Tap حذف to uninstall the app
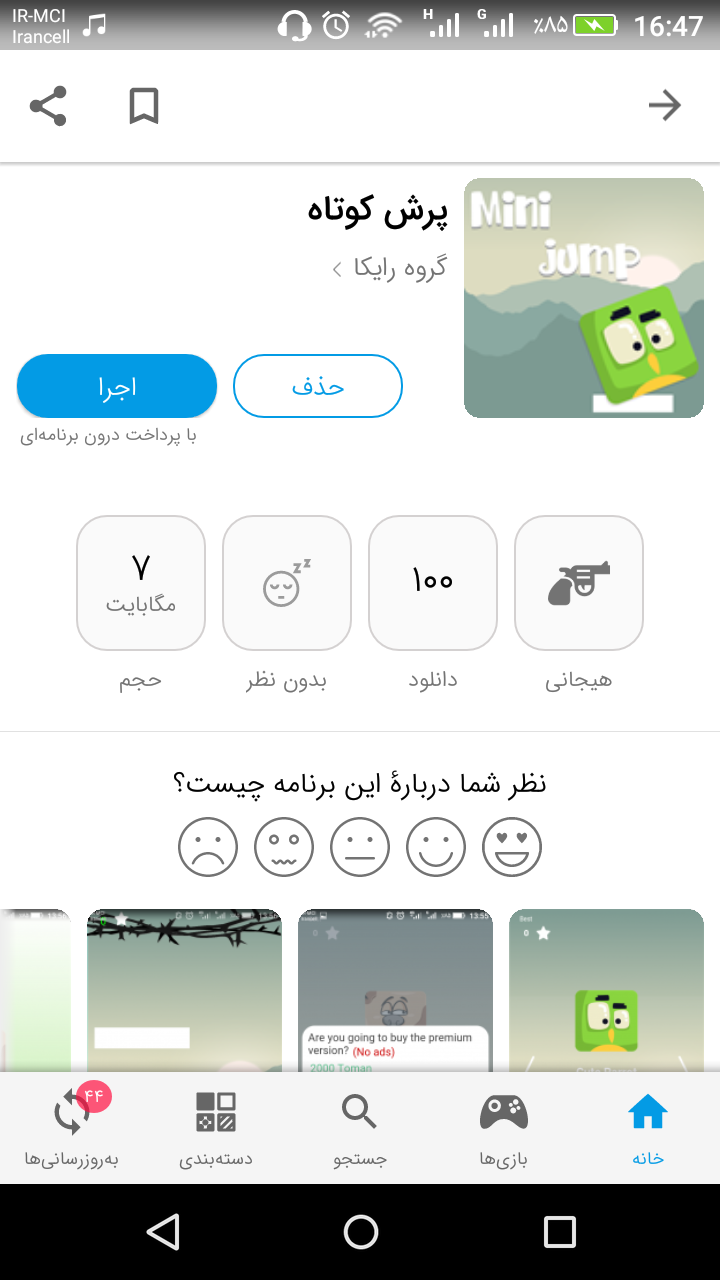The image size is (720, 1280). point(318,386)
